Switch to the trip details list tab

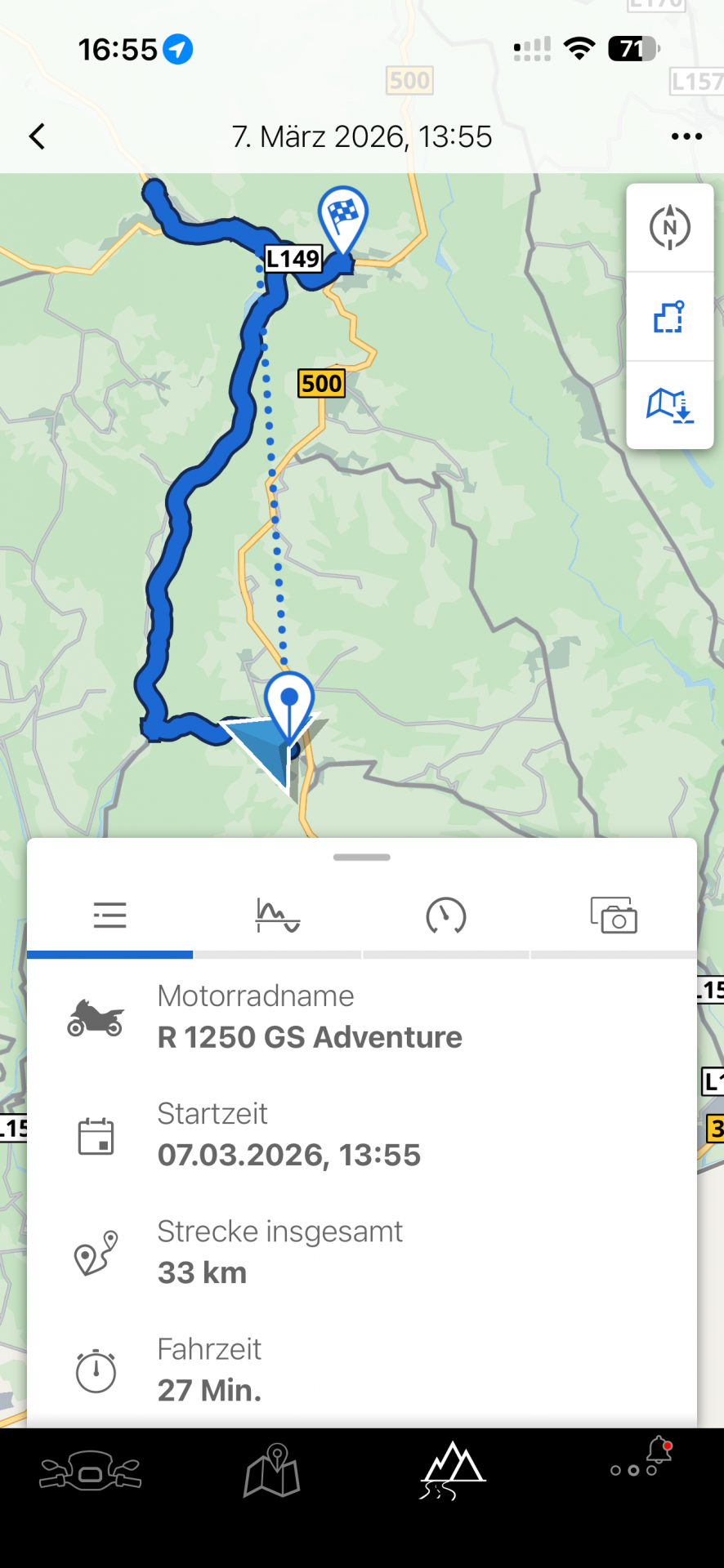110,915
